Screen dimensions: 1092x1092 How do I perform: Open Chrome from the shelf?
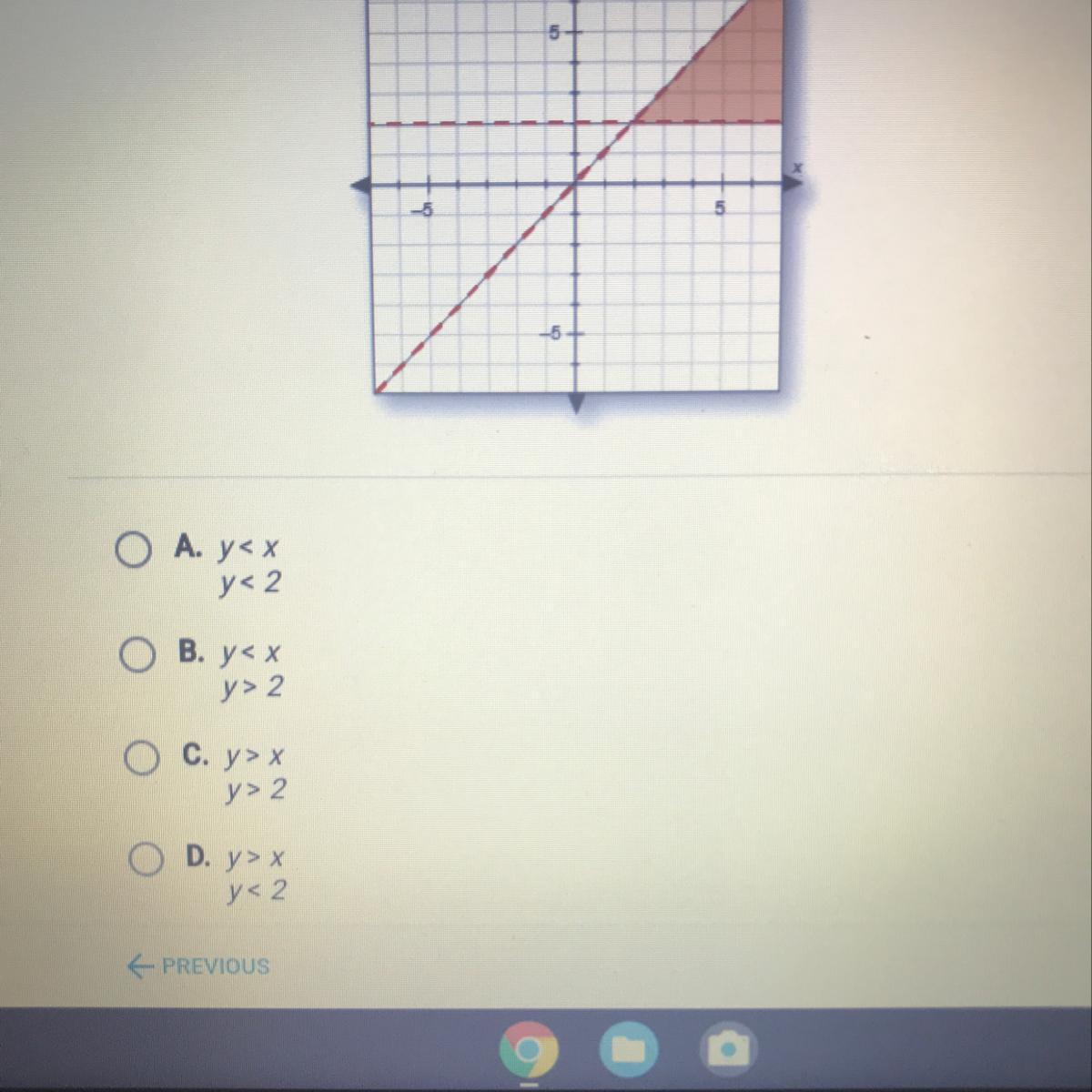[529, 1051]
